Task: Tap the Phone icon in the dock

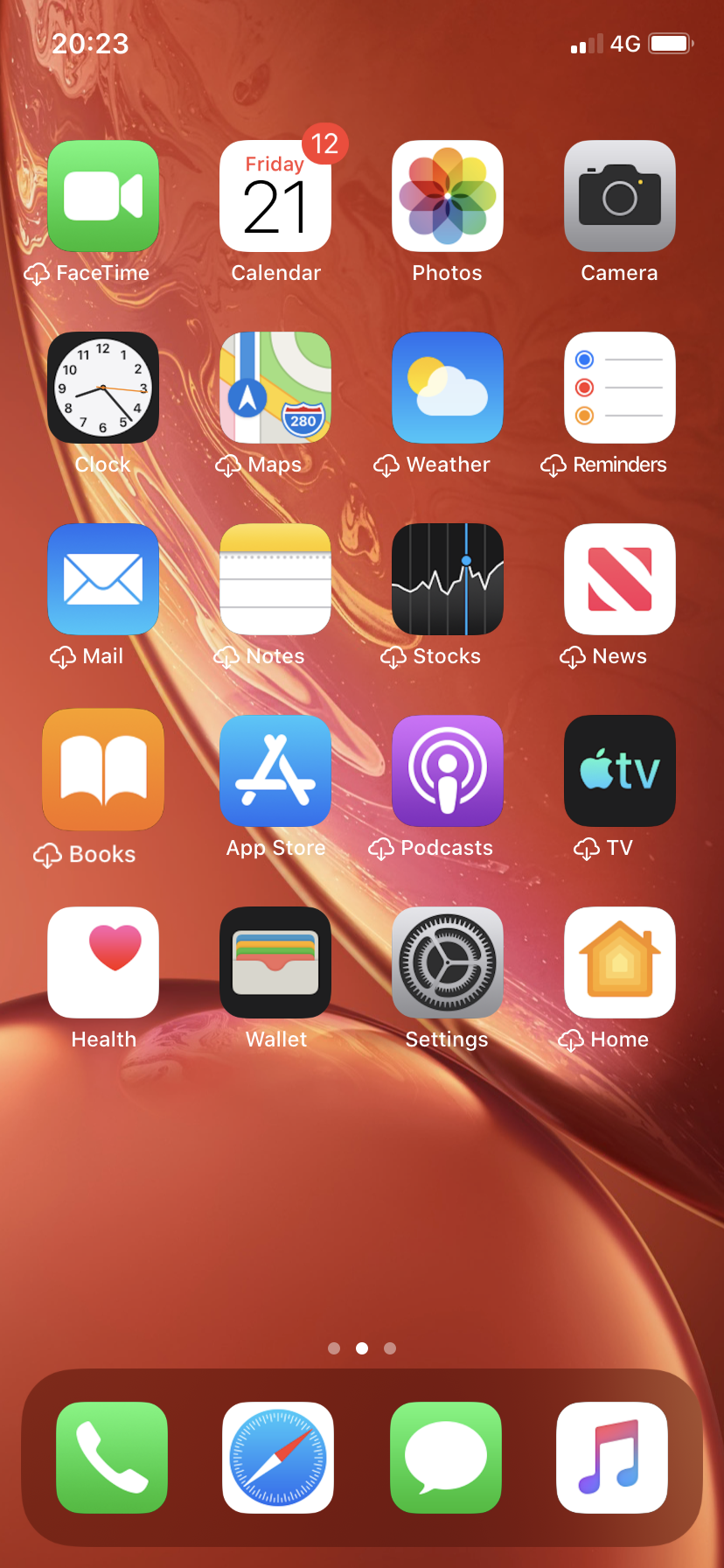Action: (112, 1458)
